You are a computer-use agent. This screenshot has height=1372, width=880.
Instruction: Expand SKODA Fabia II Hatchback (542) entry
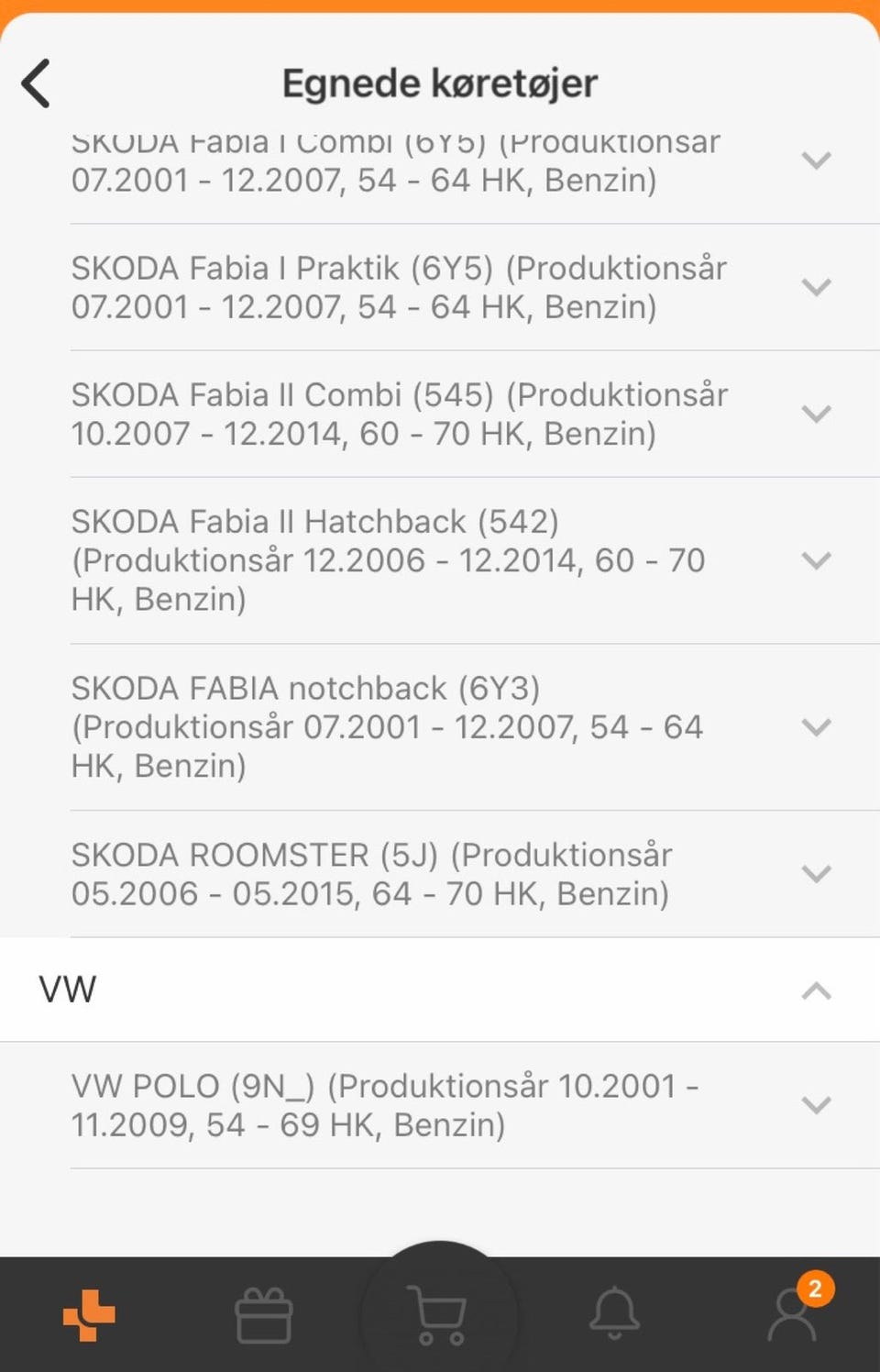click(815, 560)
